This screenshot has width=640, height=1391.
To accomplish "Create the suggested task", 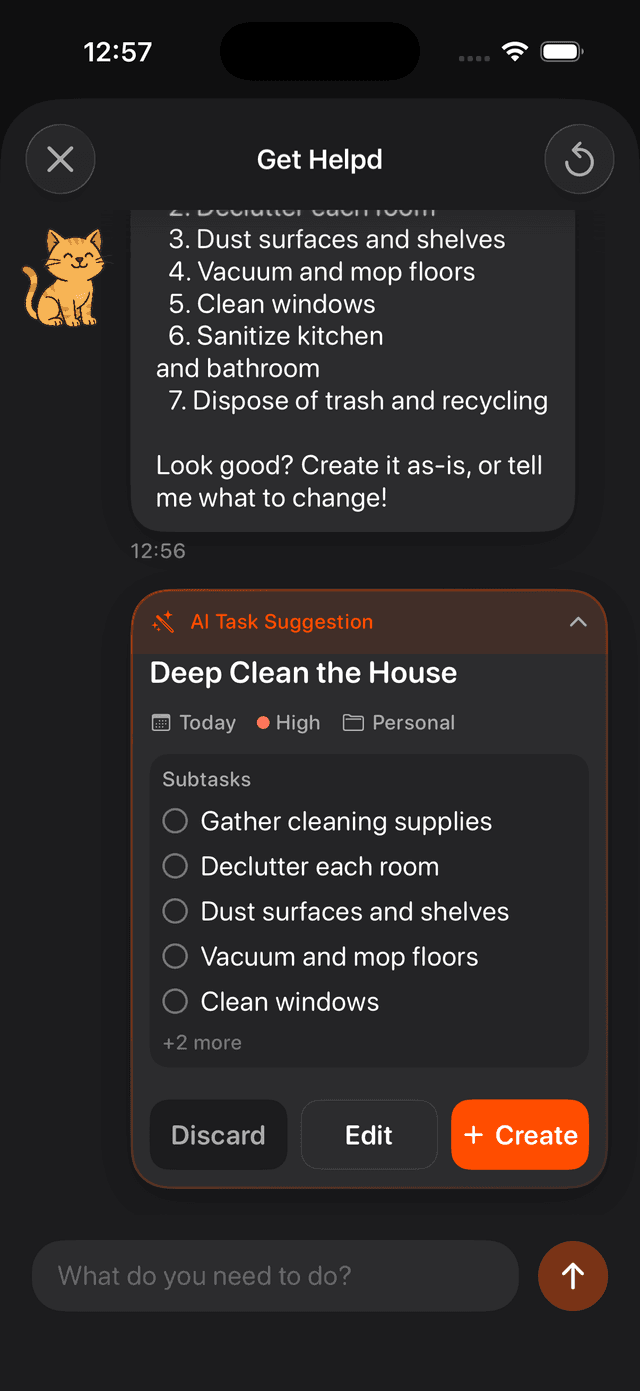I will [520, 1135].
